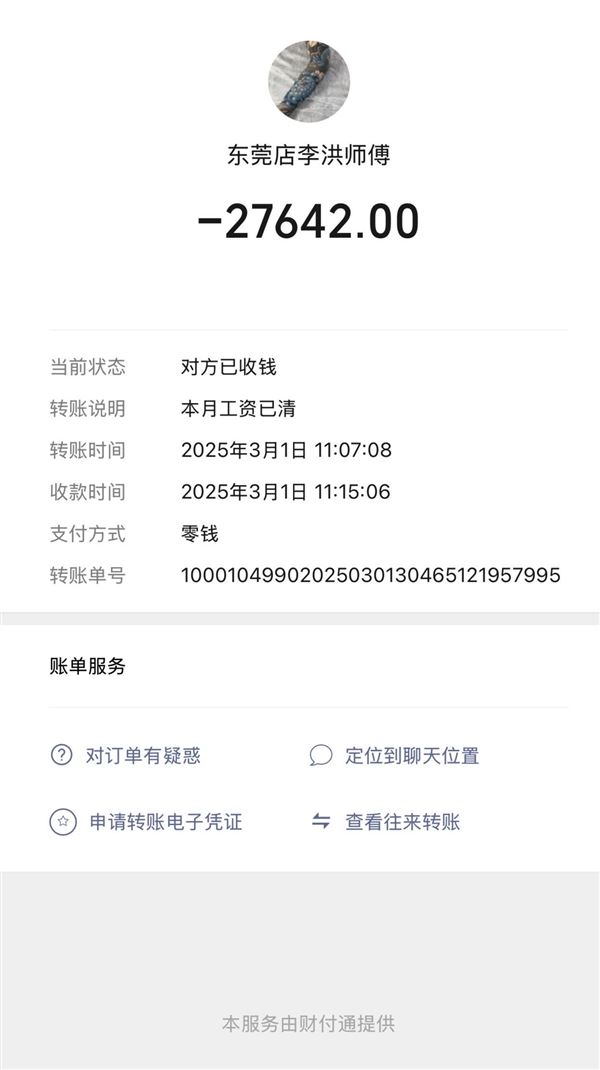
Task: Open 查看往来转账 transfer history
Action: (x=385, y=822)
